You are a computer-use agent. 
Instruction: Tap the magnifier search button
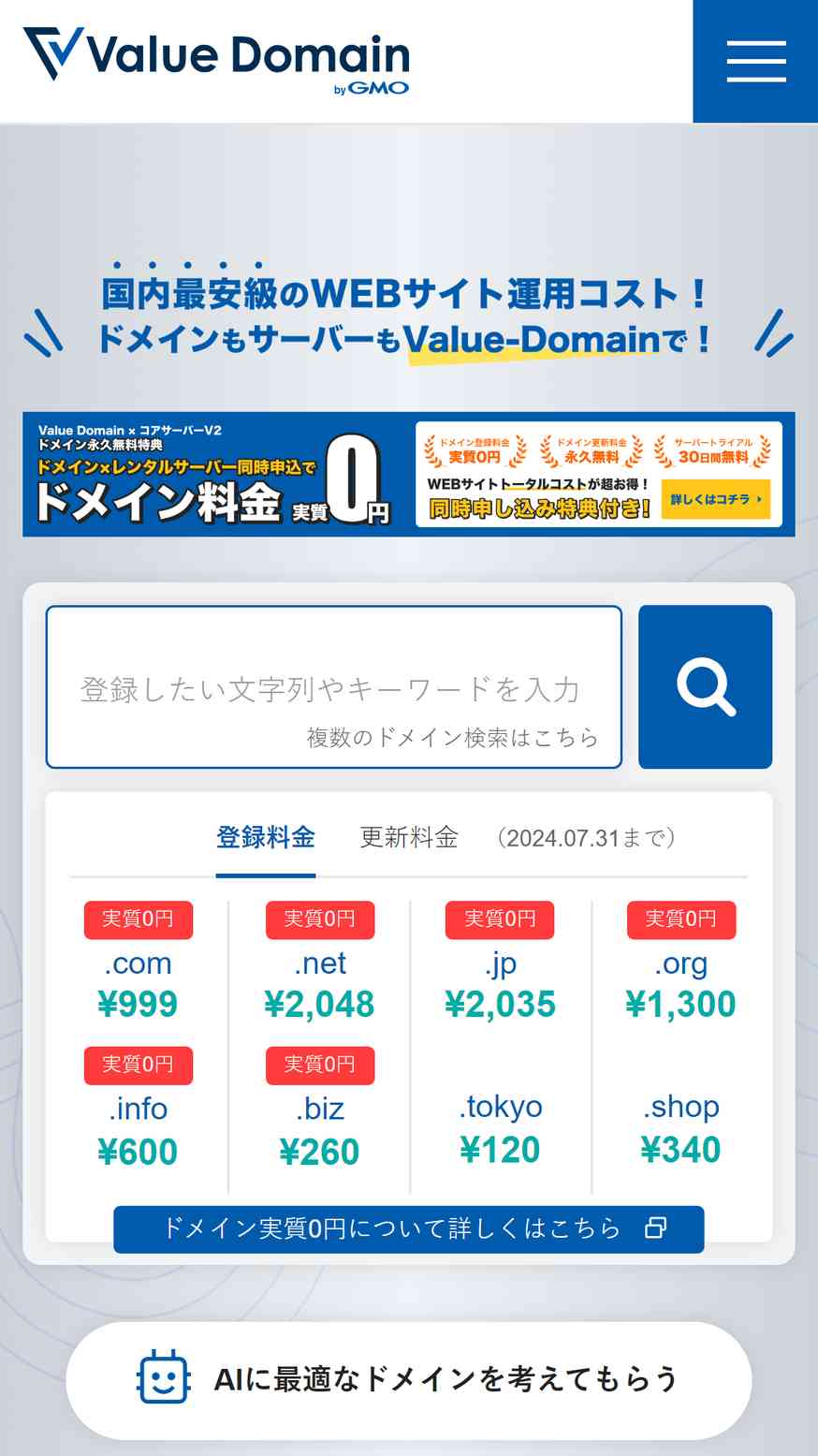(705, 687)
